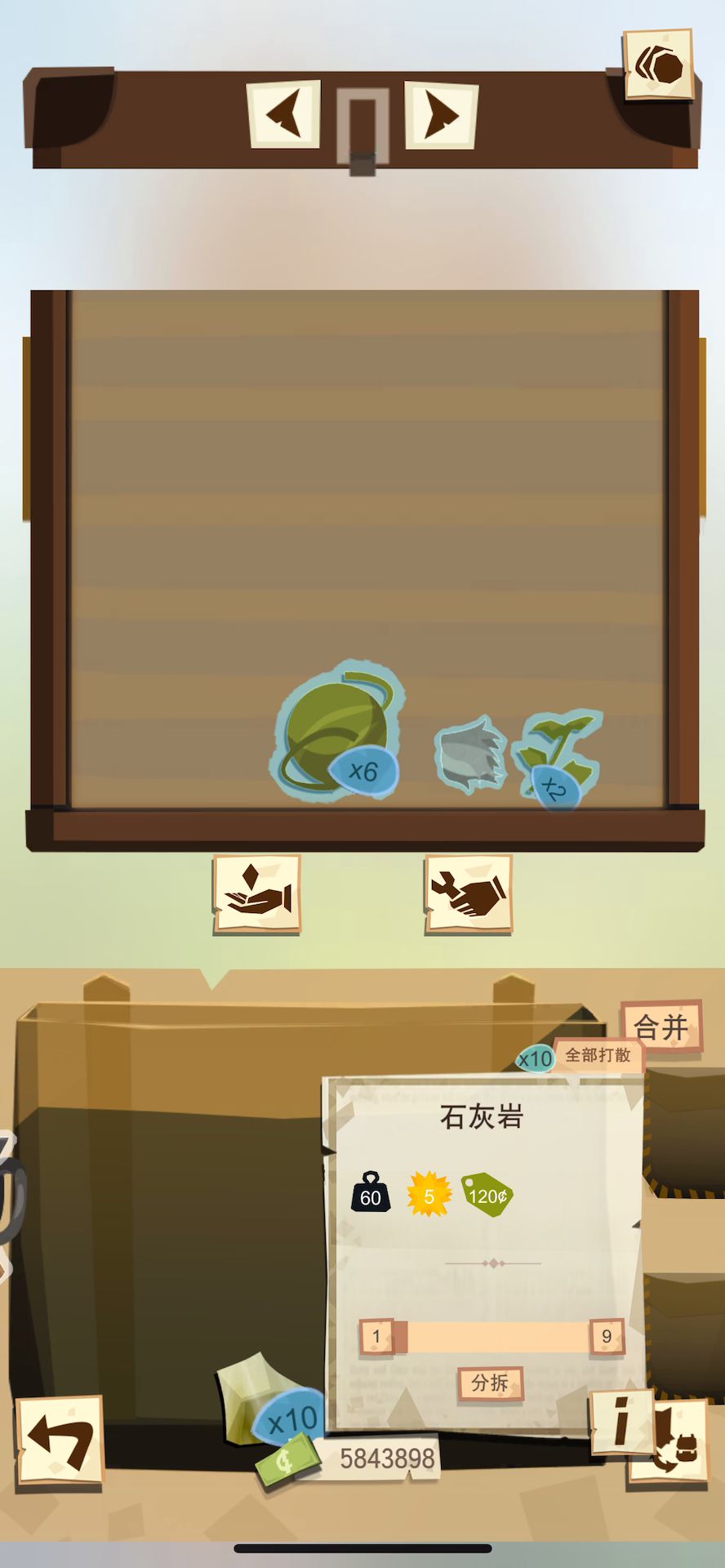Go to the next box with the right arrow
This screenshot has height=1568, width=725.
point(441,114)
